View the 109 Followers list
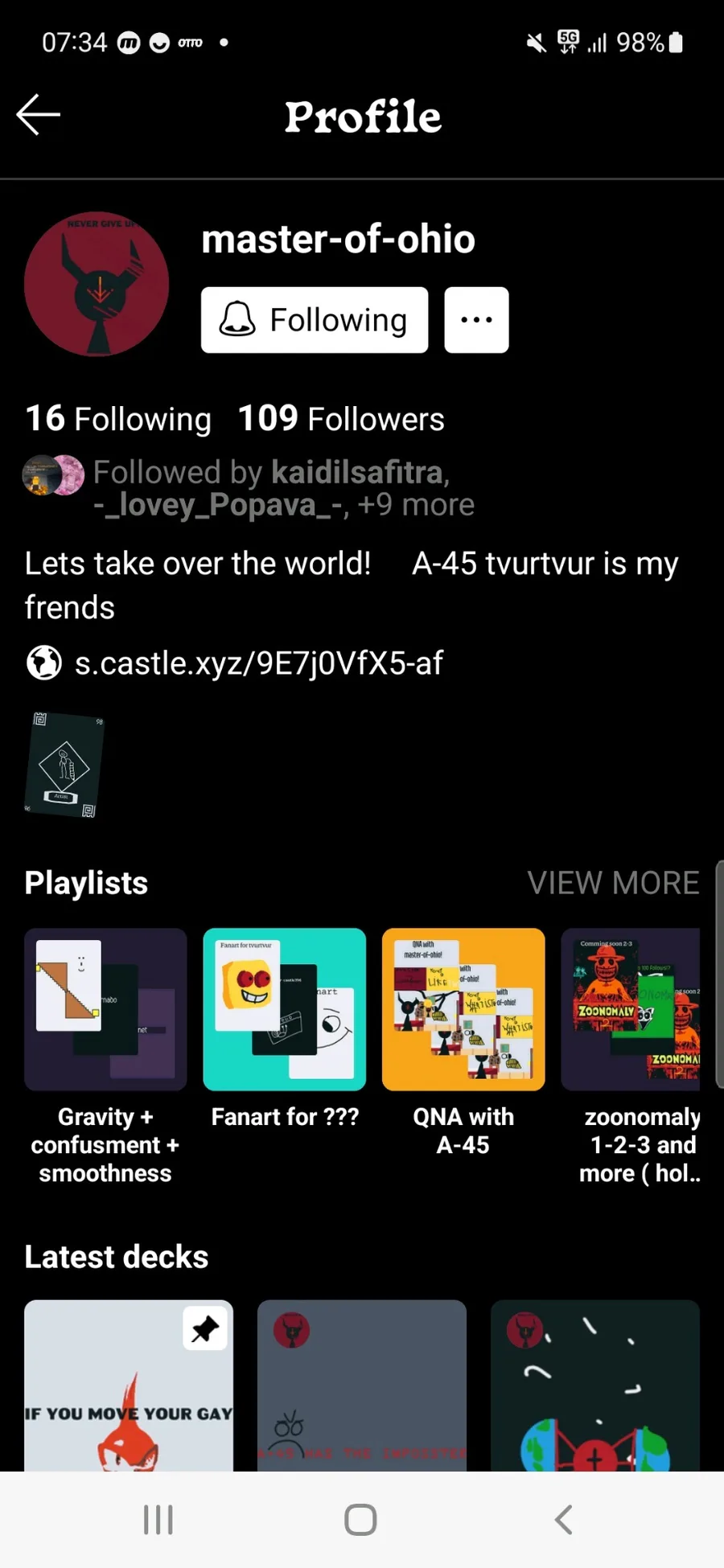 point(341,419)
